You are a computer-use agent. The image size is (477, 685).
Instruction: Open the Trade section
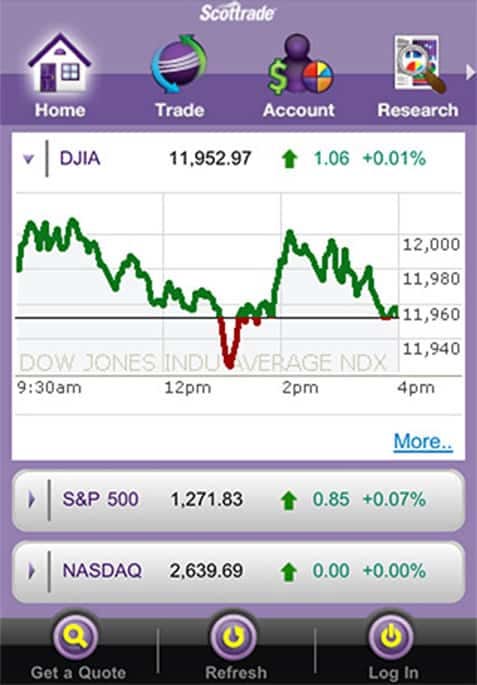pyautogui.click(x=180, y=76)
